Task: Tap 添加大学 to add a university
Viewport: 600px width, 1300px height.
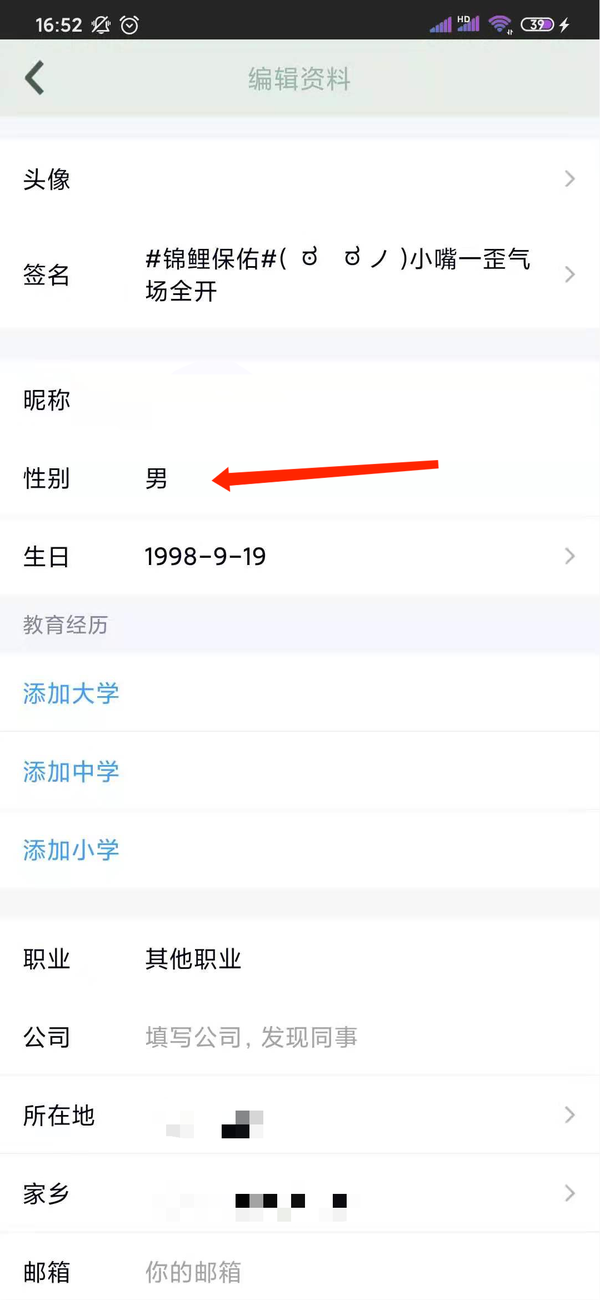Action: [x=72, y=693]
